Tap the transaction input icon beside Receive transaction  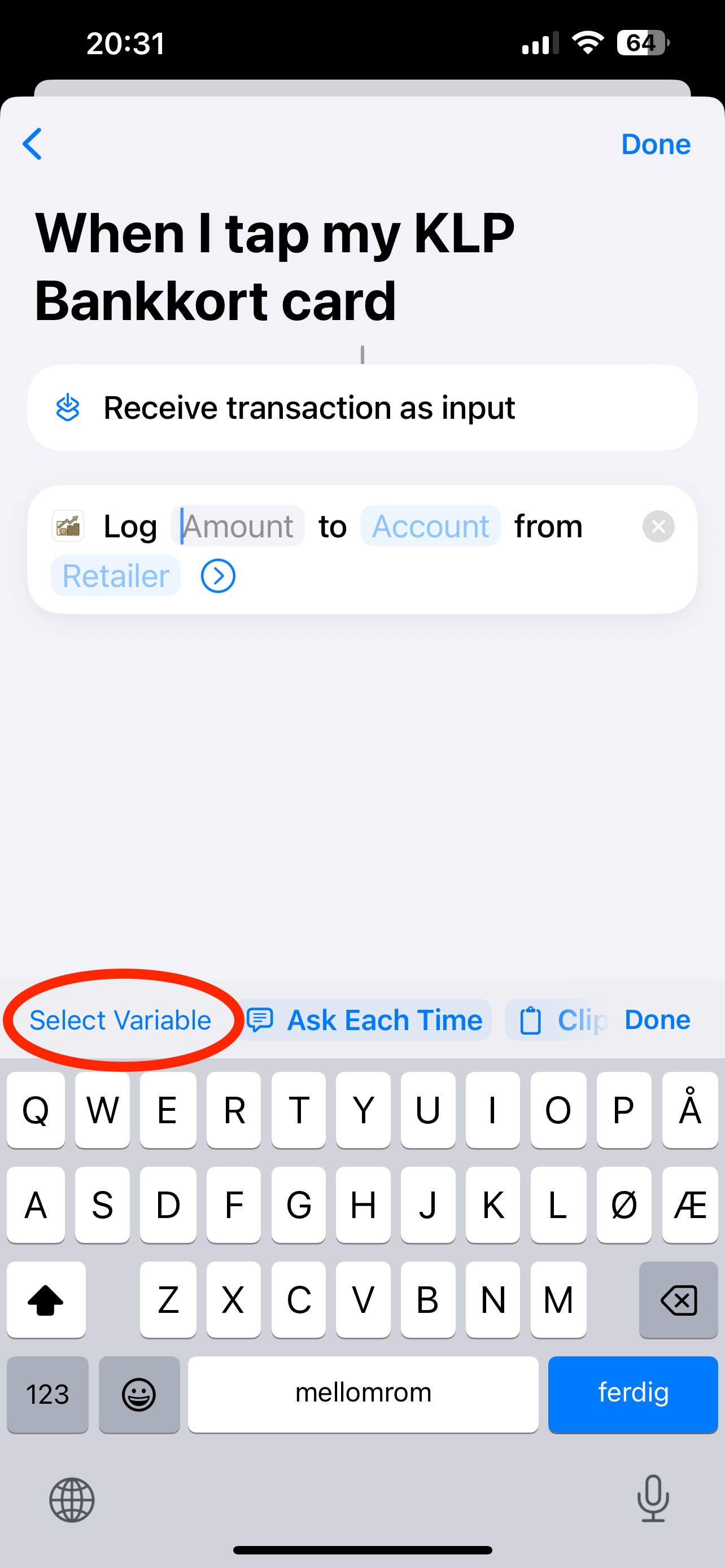click(68, 407)
